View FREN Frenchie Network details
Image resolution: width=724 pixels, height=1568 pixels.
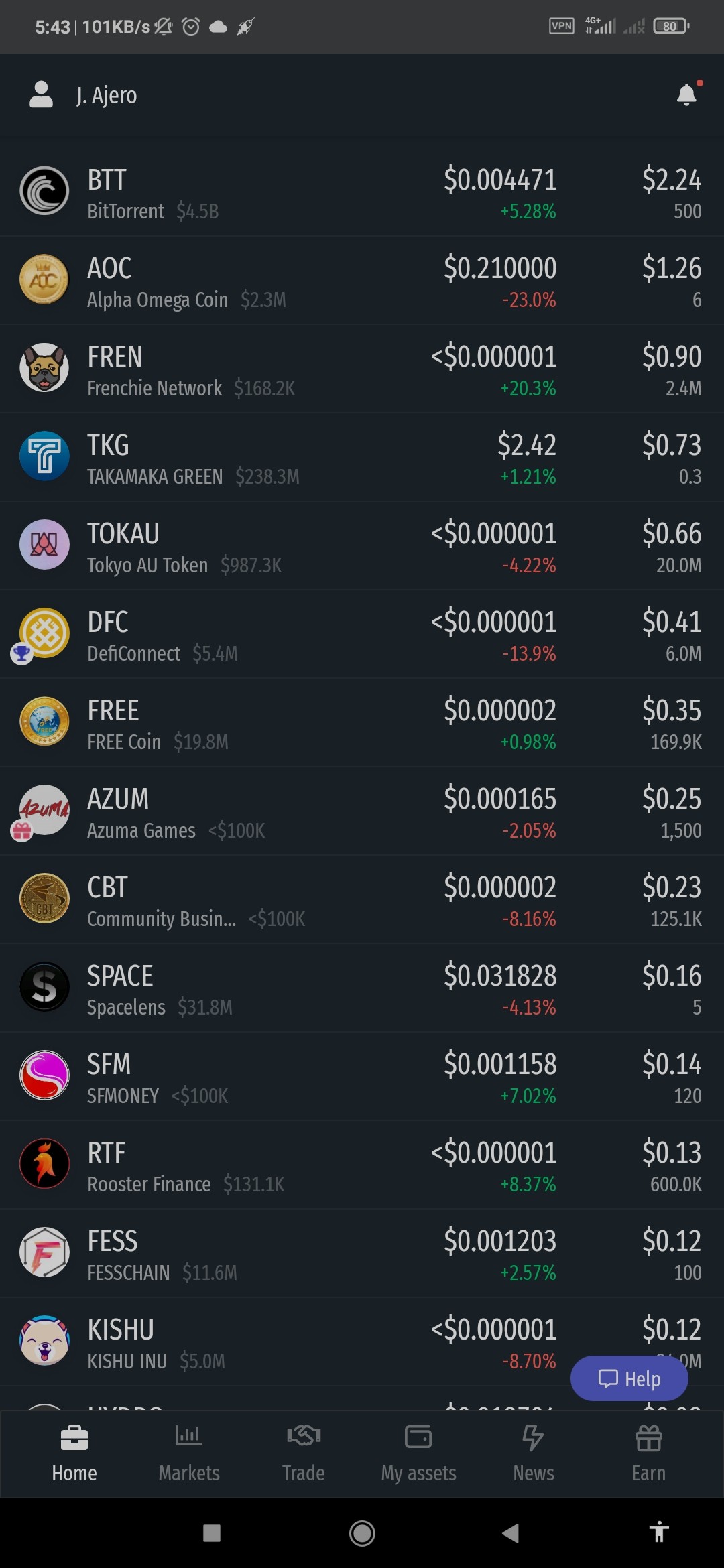pyautogui.click(x=362, y=369)
